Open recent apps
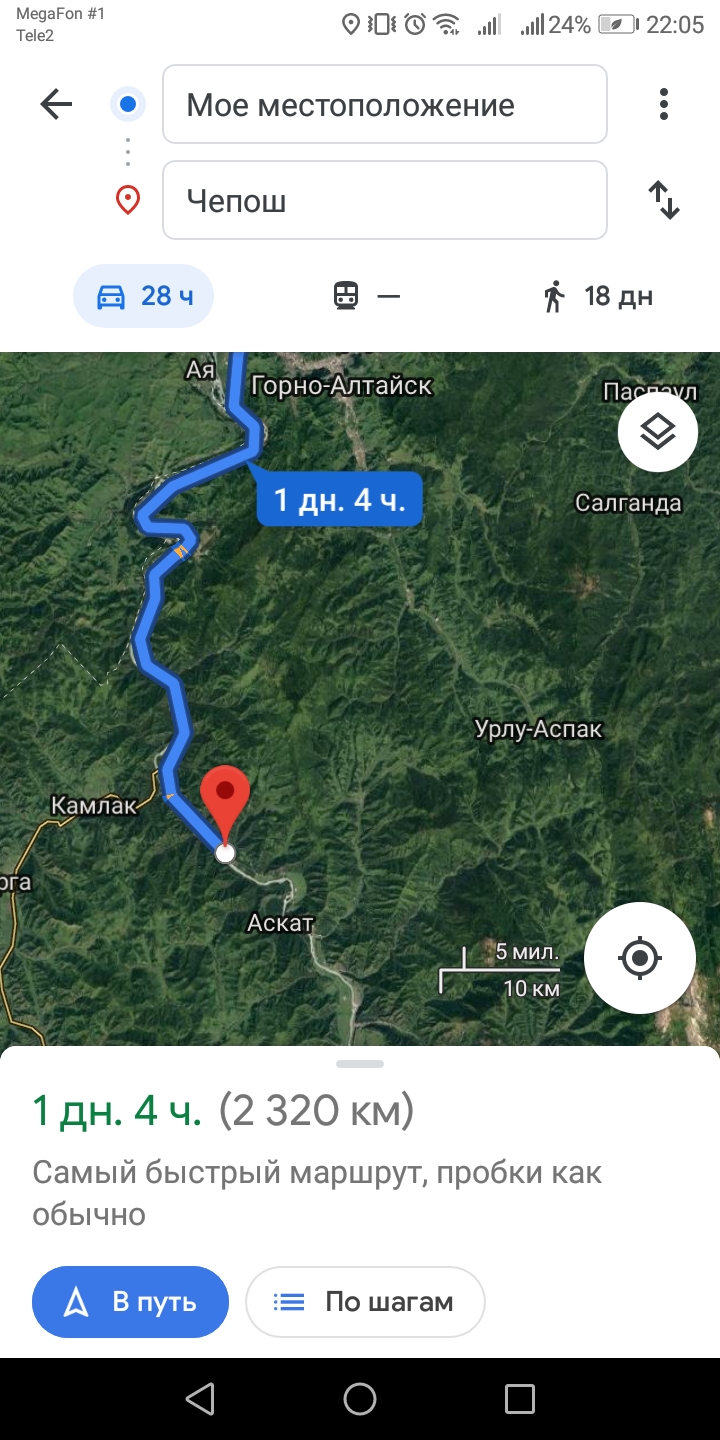Image resolution: width=720 pixels, height=1440 pixels. click(520, 1399)
